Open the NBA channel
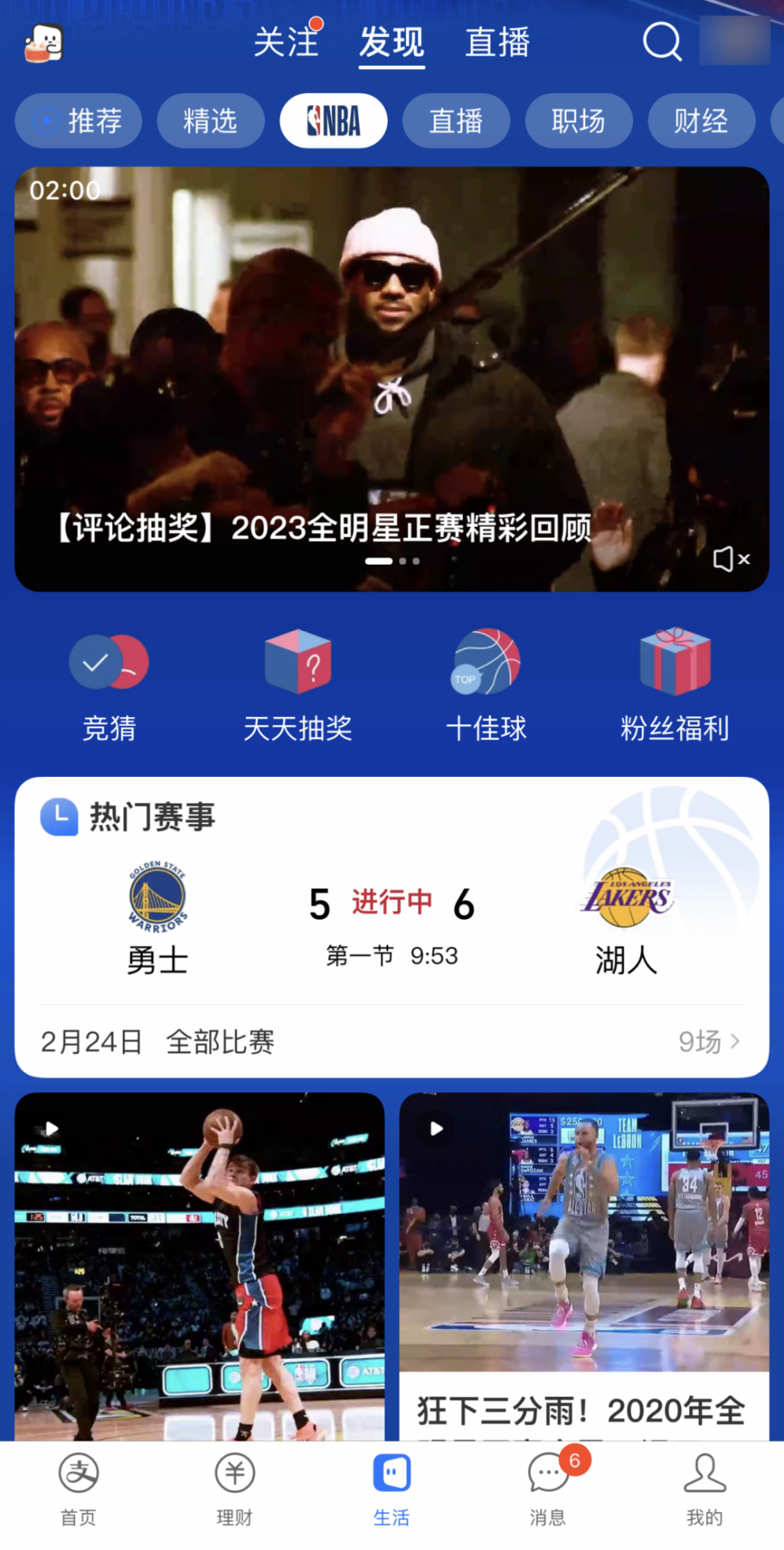 pyautogui.click(x=333, y=120)
